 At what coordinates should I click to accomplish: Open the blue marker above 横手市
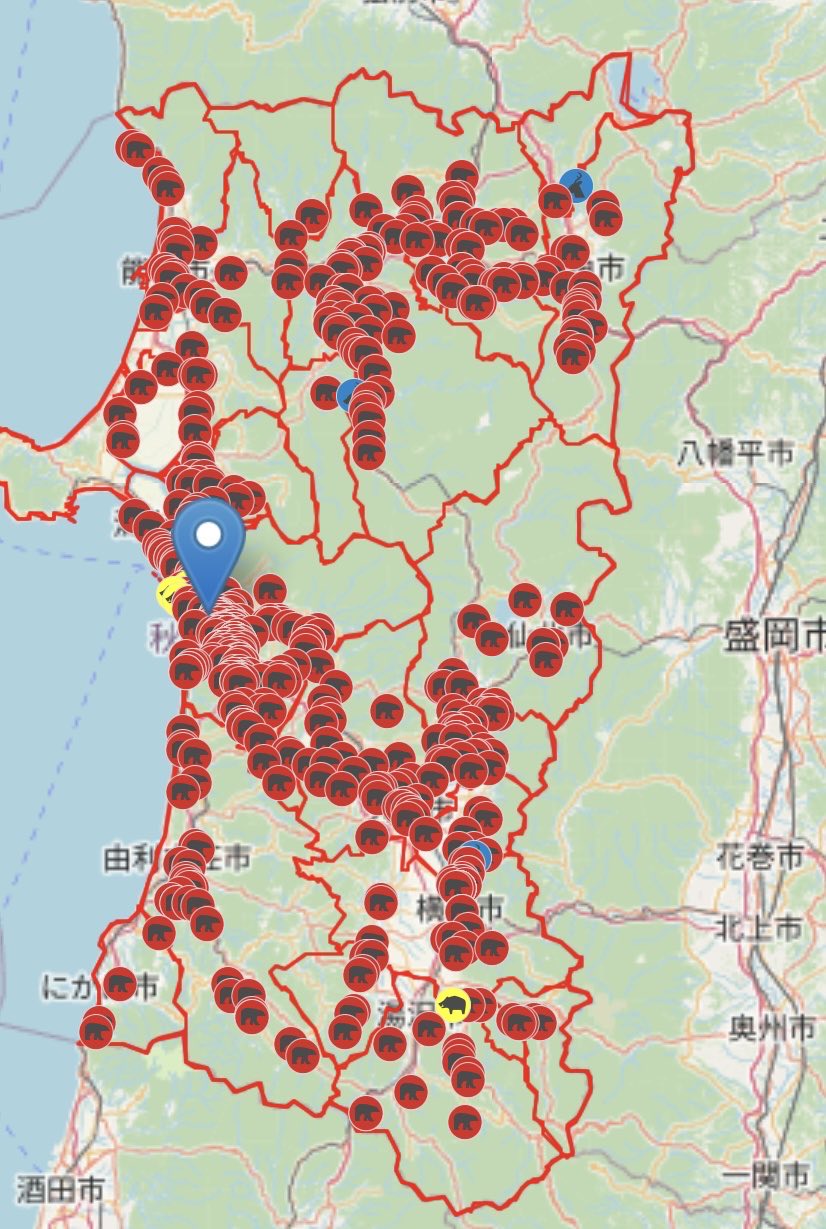(x=477, y=855)
